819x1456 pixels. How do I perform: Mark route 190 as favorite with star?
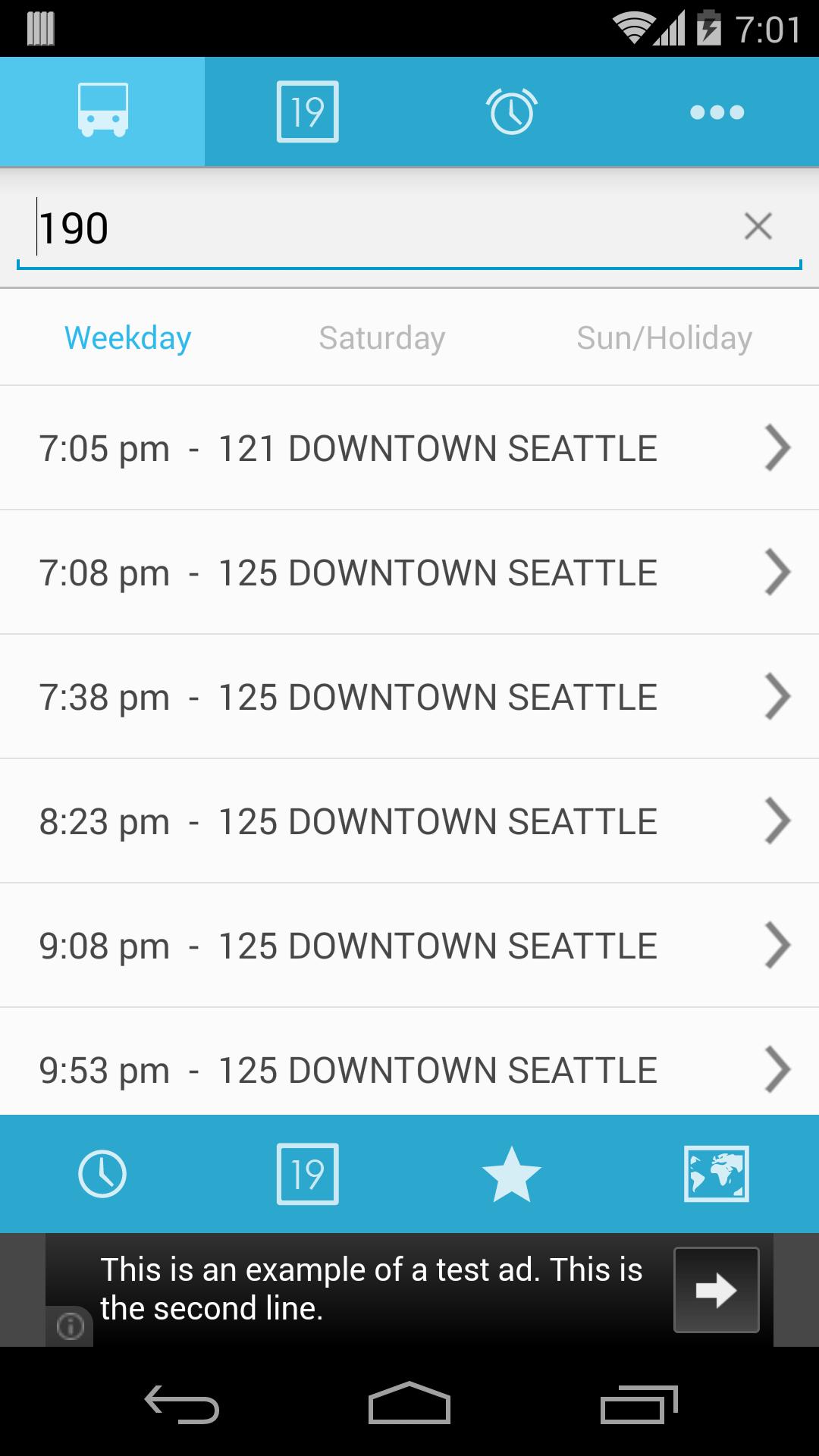[512, 1173]
